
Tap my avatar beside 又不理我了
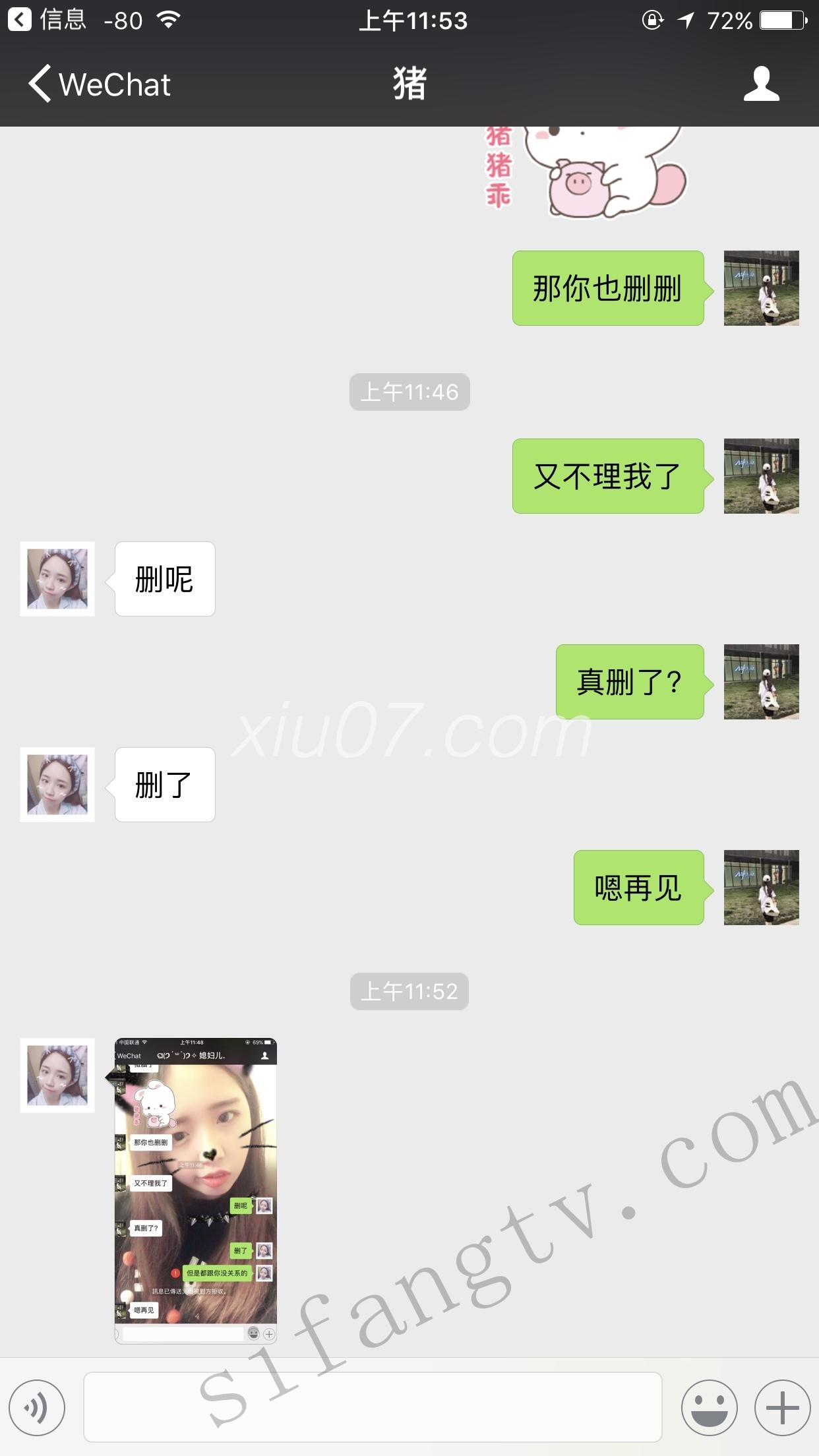click(x=761, y=476)
